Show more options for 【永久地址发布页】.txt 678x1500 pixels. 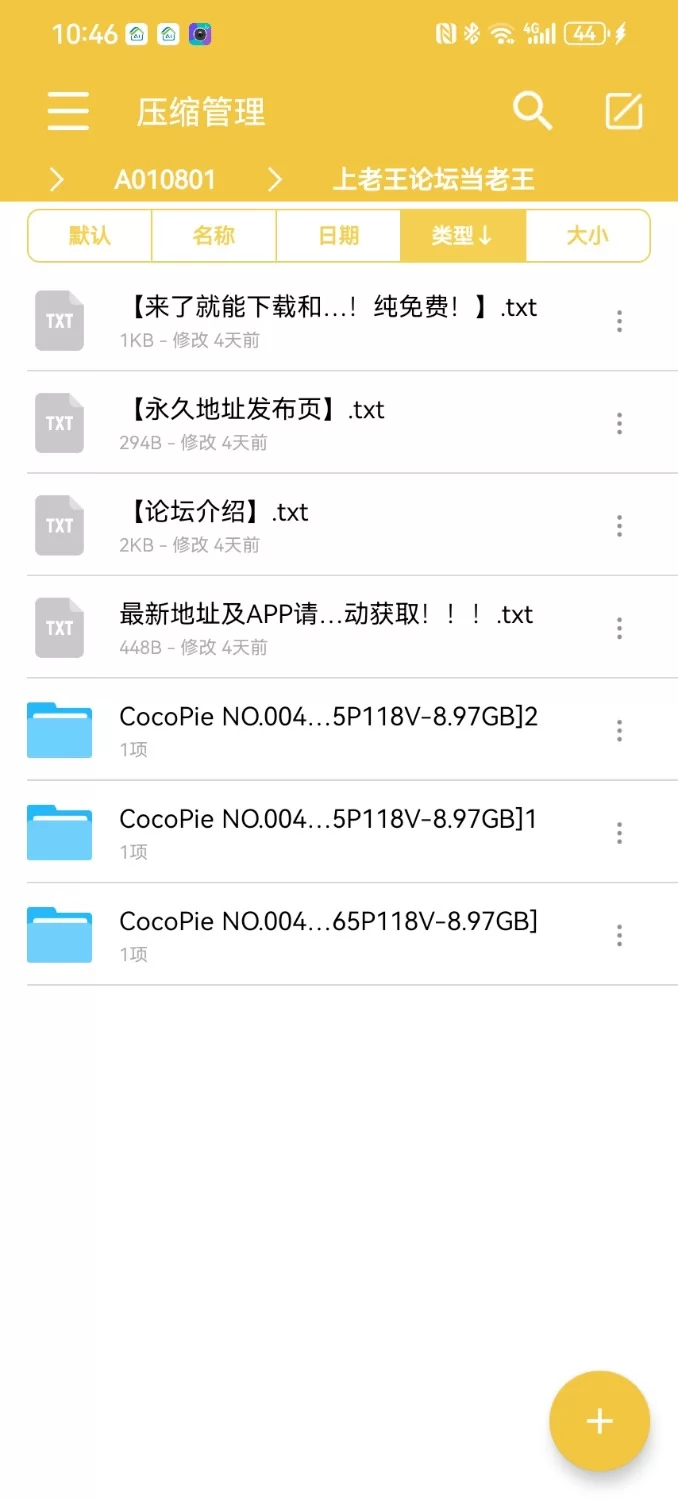(620, 423)
